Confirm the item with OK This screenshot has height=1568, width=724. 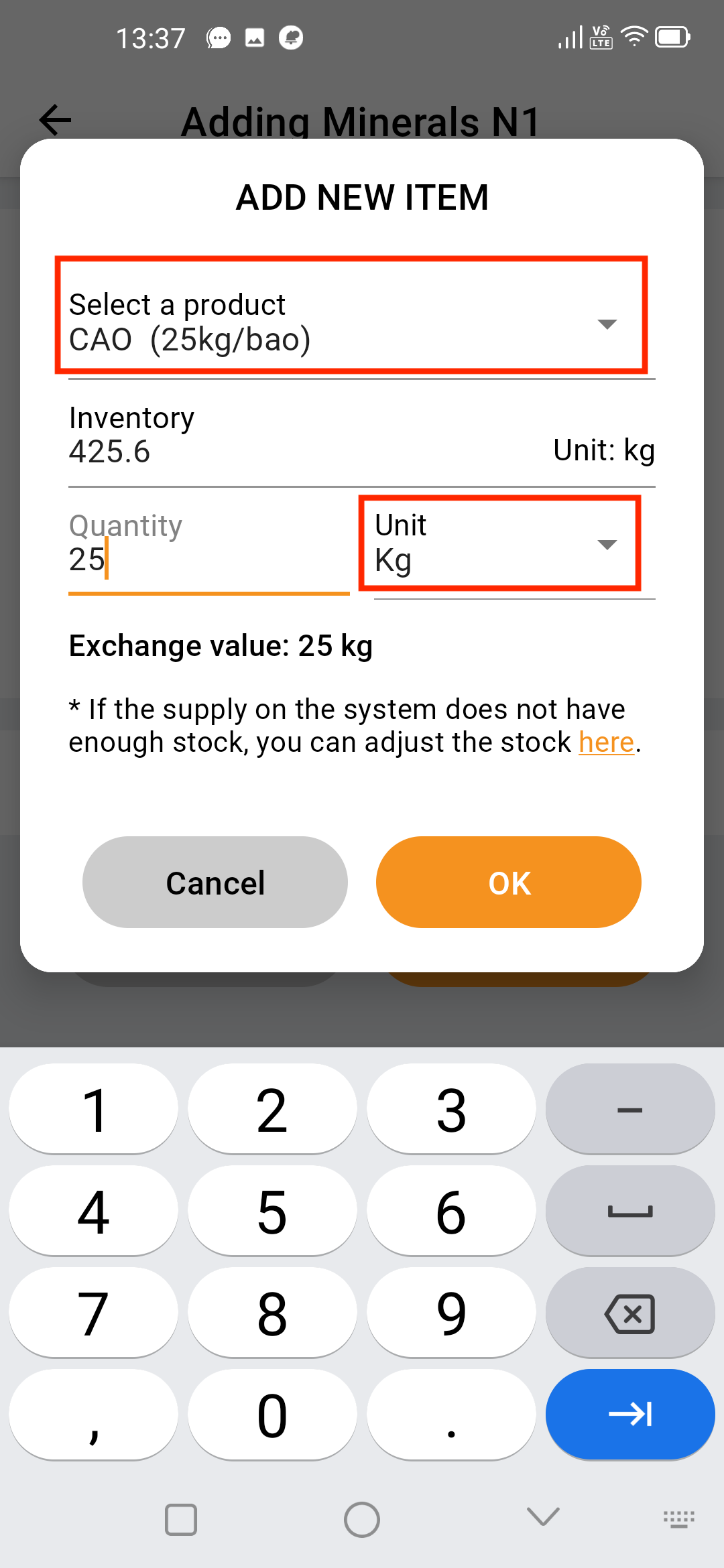[x=509, y=882]
